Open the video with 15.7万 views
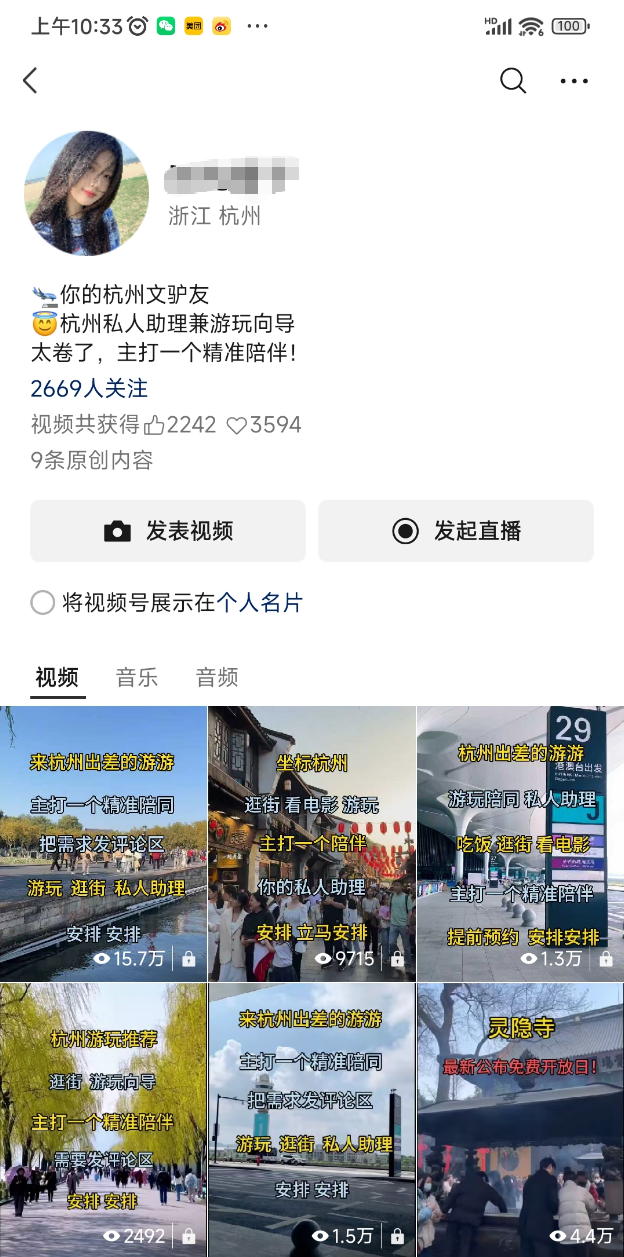This screenshot has height=1257, width=624. click(103, 843)
